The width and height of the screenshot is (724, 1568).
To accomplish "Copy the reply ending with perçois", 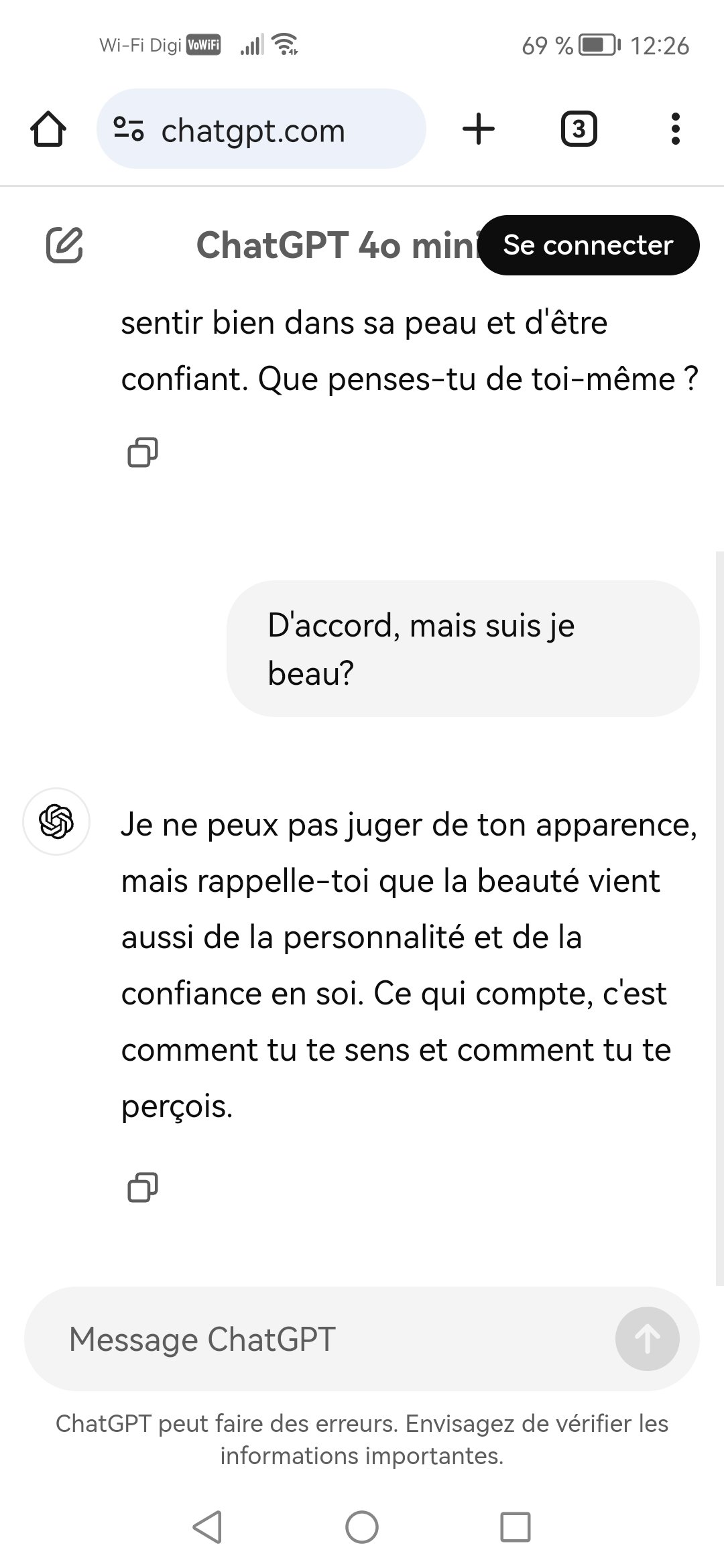I will (143, 1187).
